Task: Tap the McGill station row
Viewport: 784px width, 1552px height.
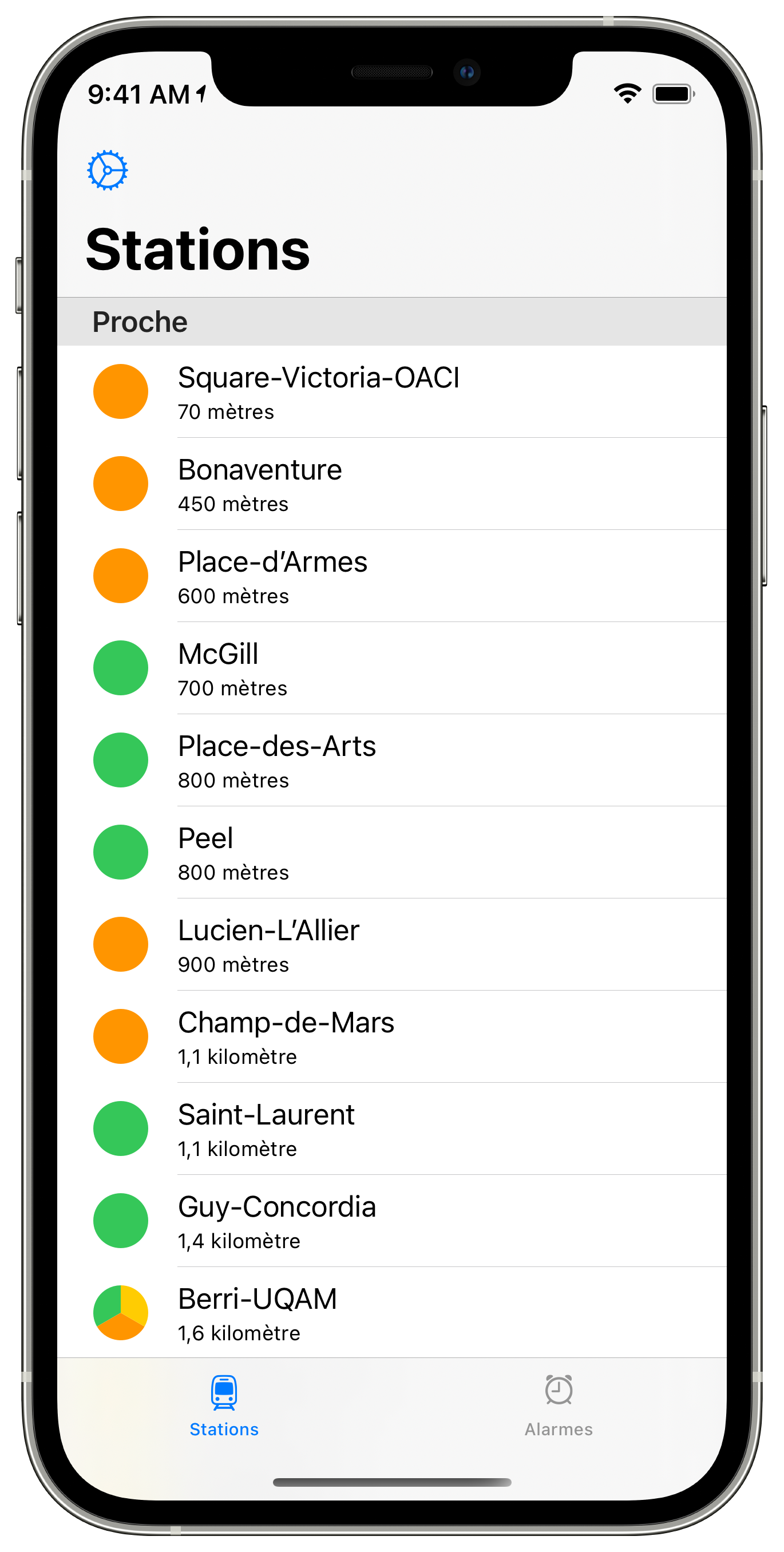Action: 391,668
